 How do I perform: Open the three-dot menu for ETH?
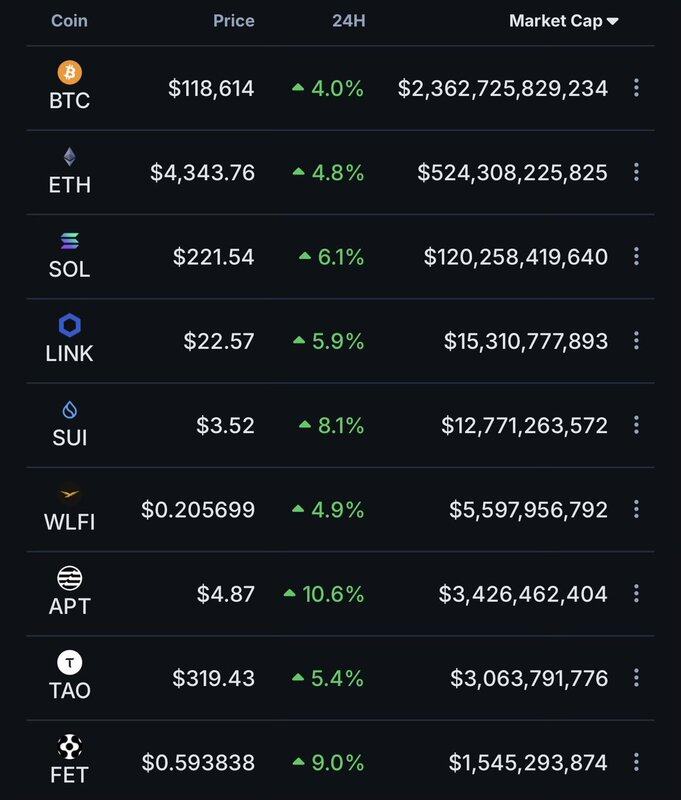click(x=636, y=172)
